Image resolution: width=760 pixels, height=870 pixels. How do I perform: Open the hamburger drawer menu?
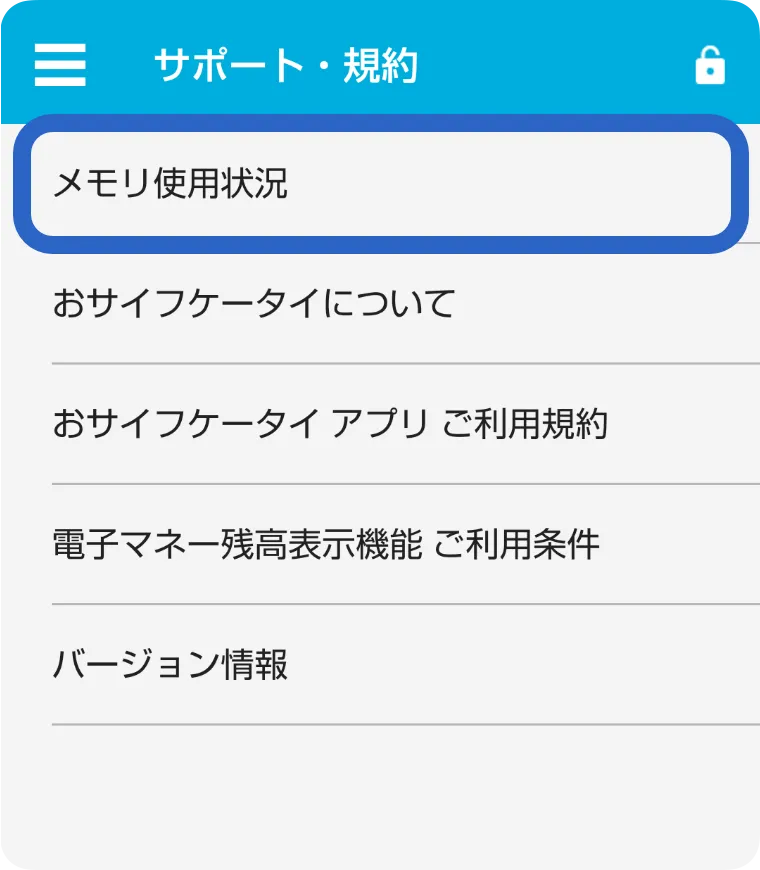pyautogui.click(x=60, y=66)
